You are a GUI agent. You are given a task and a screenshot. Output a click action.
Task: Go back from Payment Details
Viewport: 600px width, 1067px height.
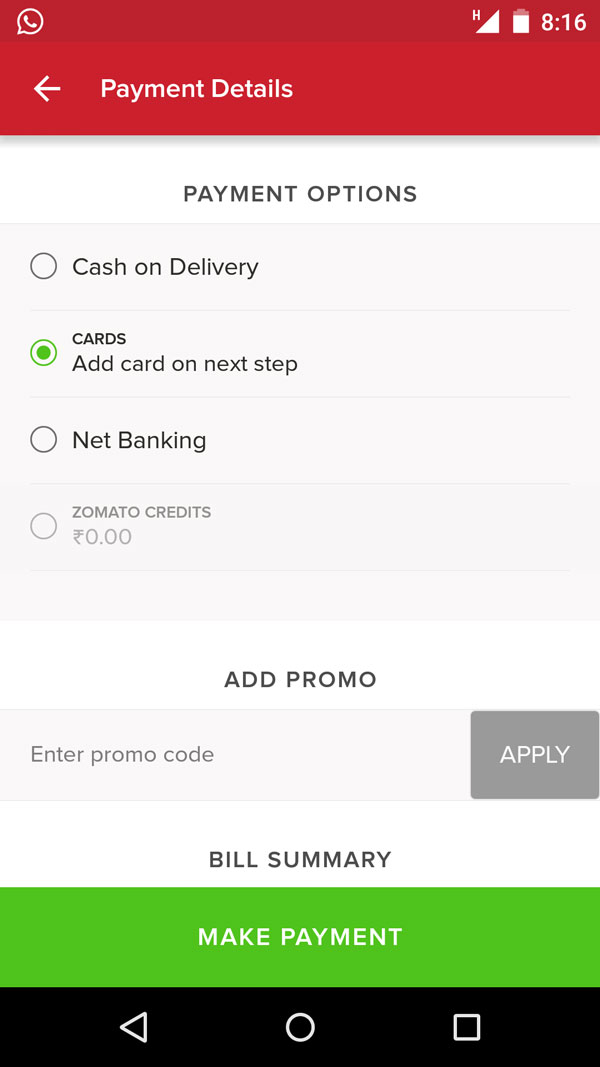(47, 89)
